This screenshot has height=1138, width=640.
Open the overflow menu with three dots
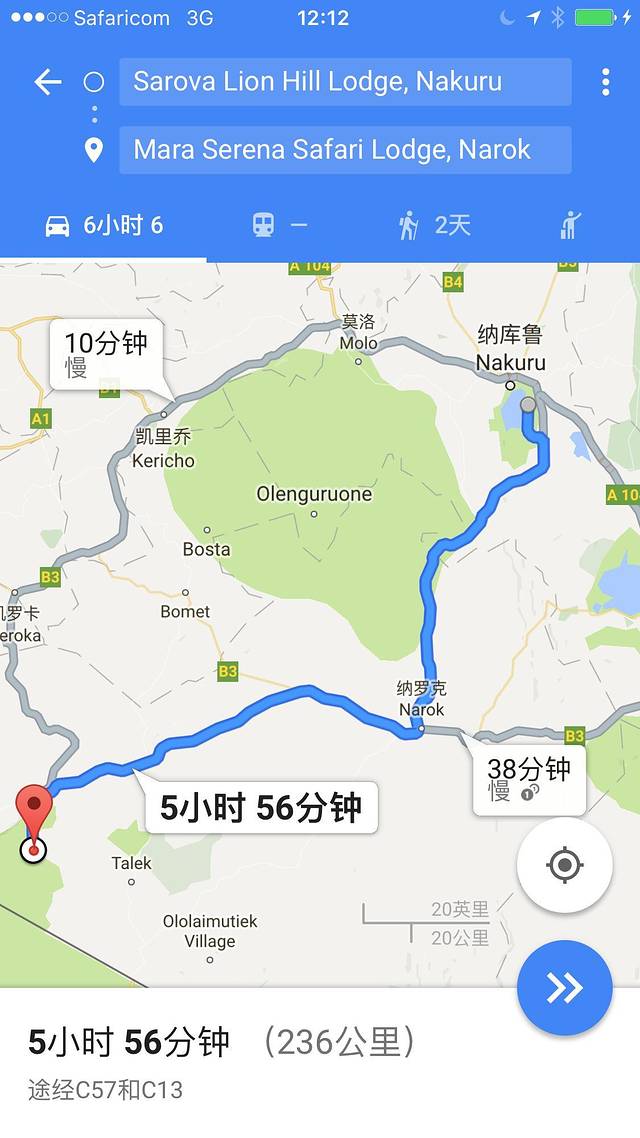tap(605, 82)
